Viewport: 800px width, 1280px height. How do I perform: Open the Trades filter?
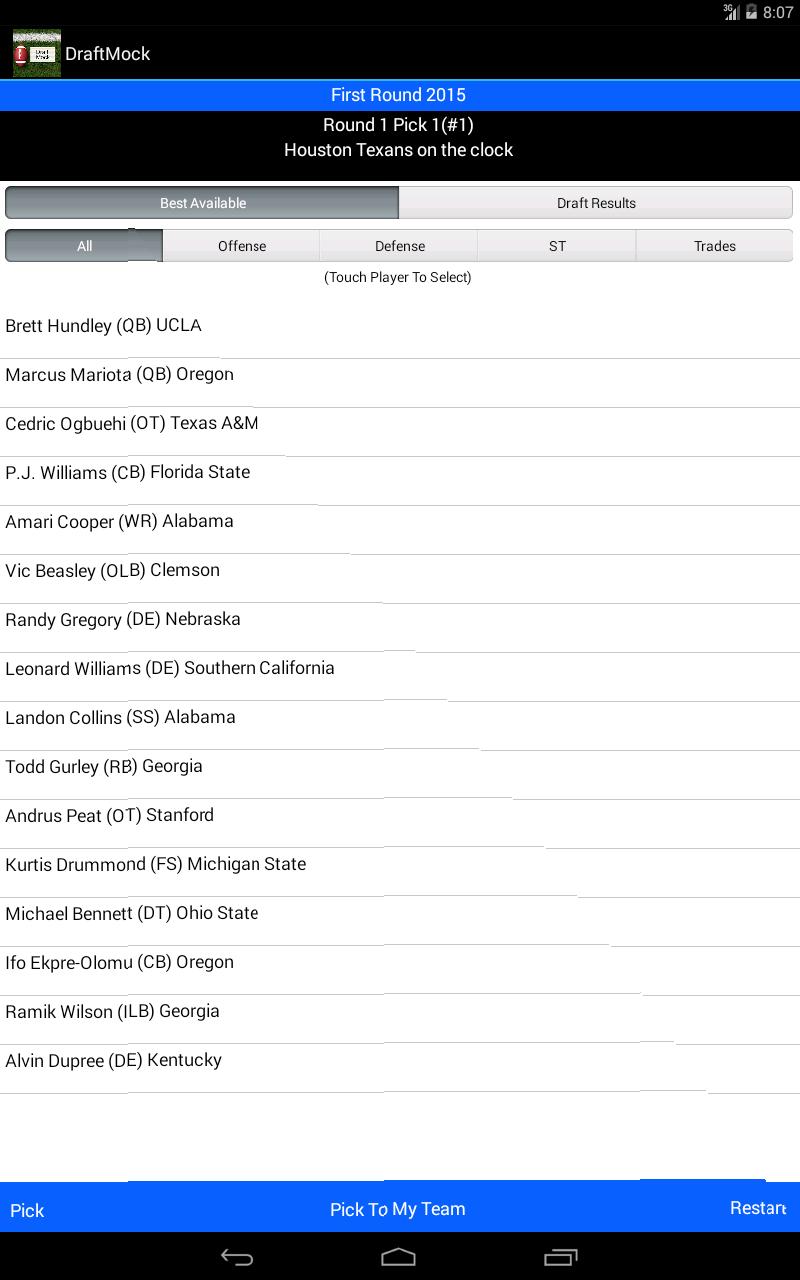pyautogui.click(x=714, y=245)
